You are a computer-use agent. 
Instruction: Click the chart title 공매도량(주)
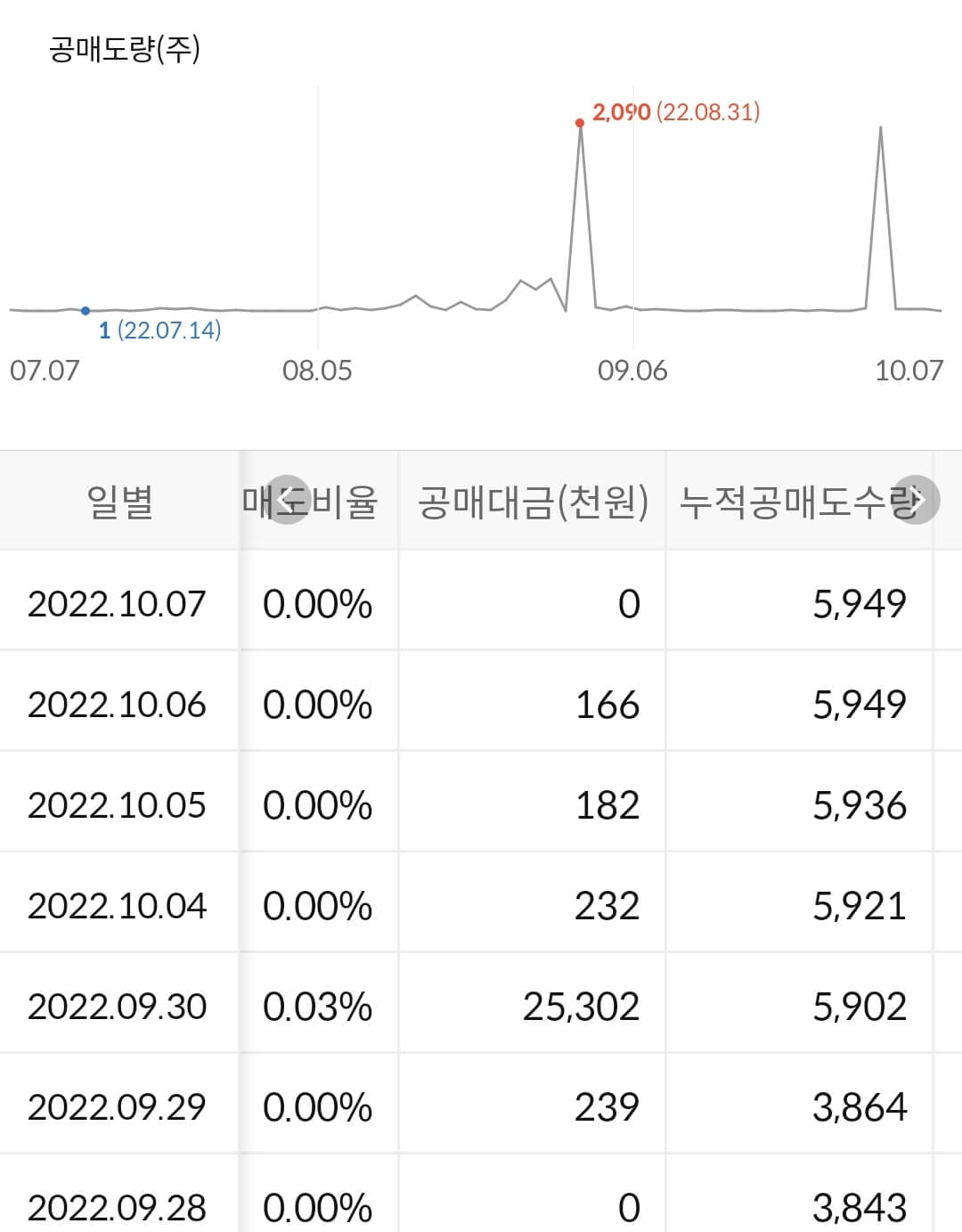(125, 51)
